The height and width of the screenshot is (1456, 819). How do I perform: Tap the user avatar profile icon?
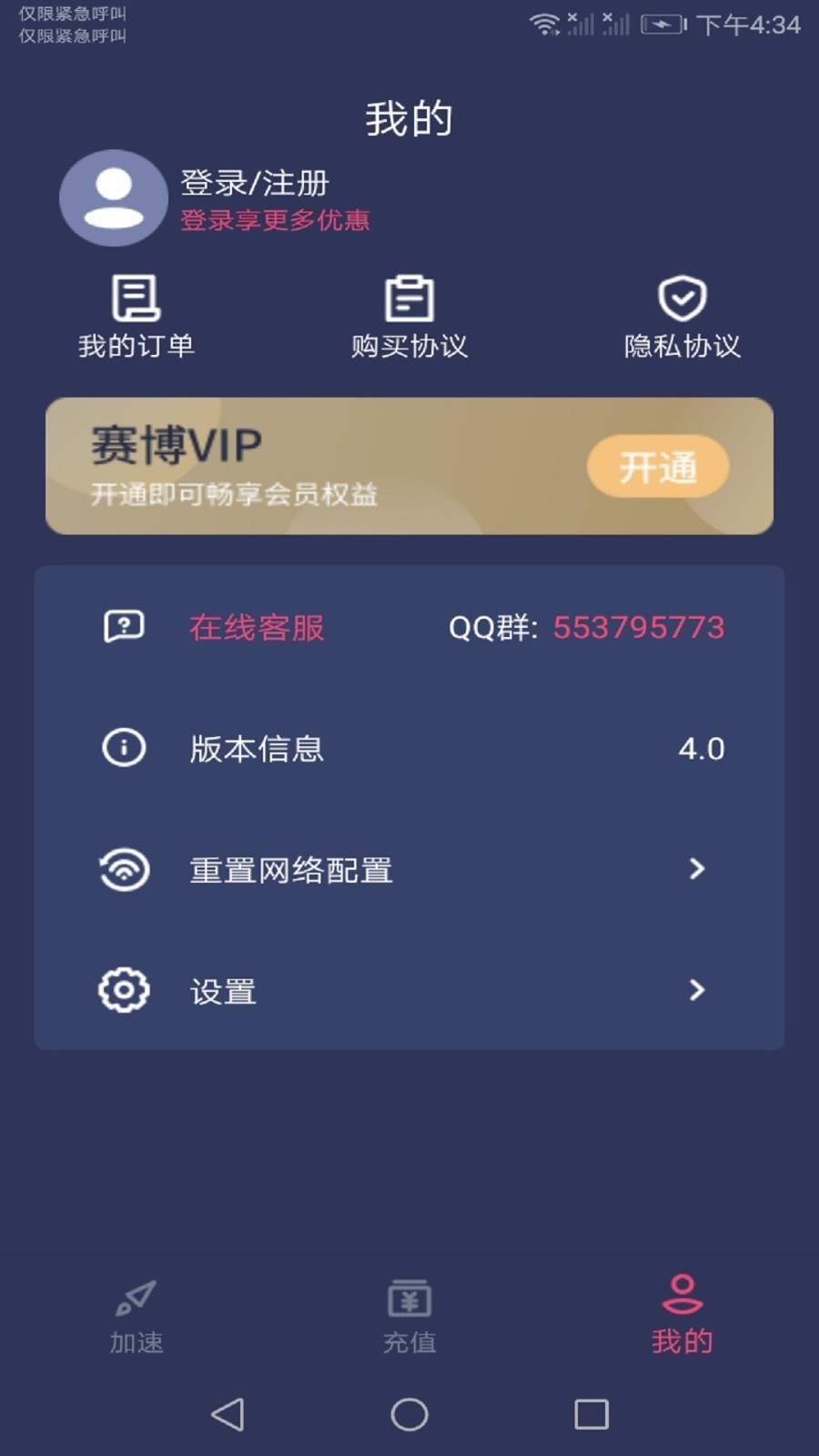click(x=113, y=197)
